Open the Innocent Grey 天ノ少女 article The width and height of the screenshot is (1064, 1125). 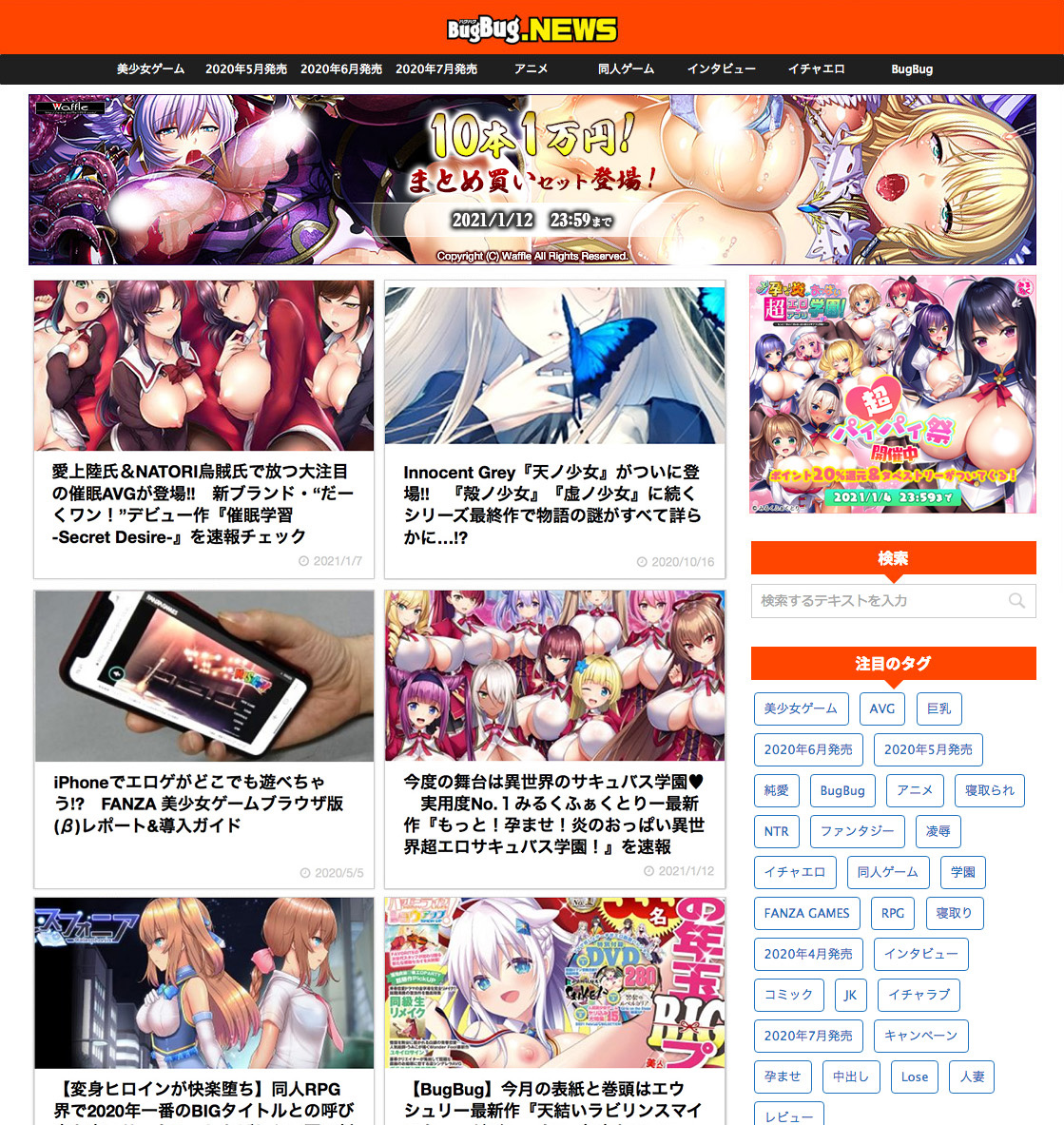point(554,504)
